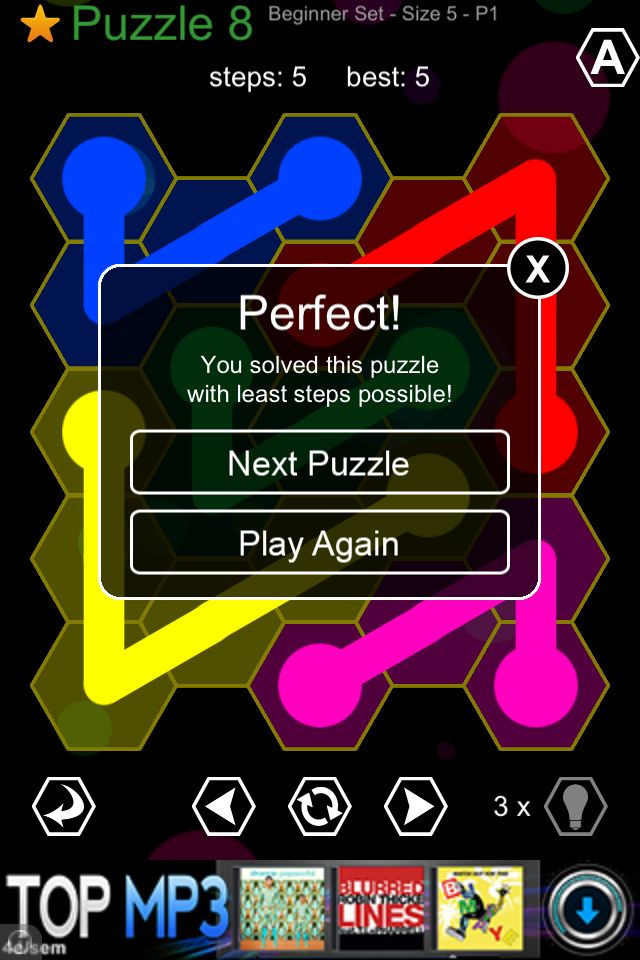Open the hexagon A icon

tap(607, 60)
